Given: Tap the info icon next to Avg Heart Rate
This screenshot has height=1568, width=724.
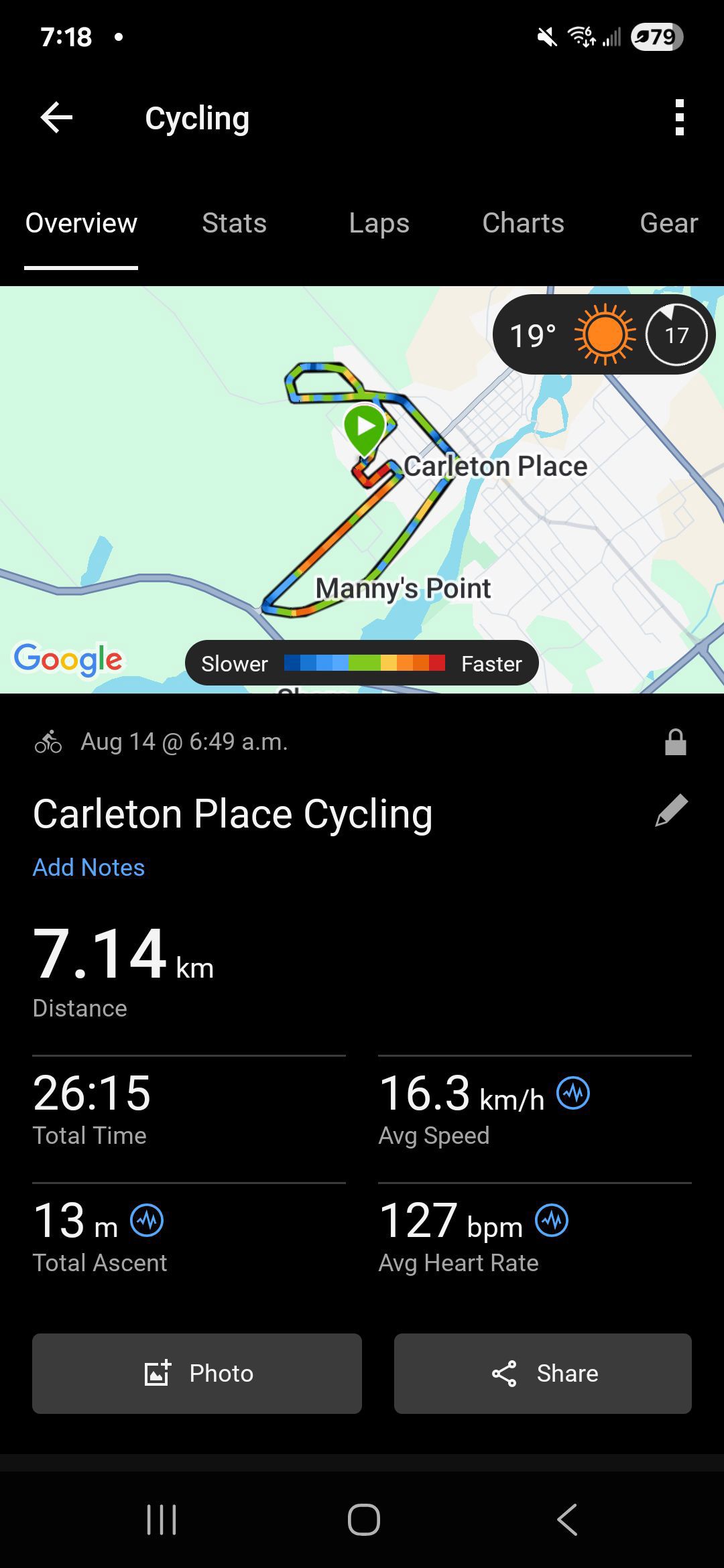Looking at the screenshot, I should 552,1220.
